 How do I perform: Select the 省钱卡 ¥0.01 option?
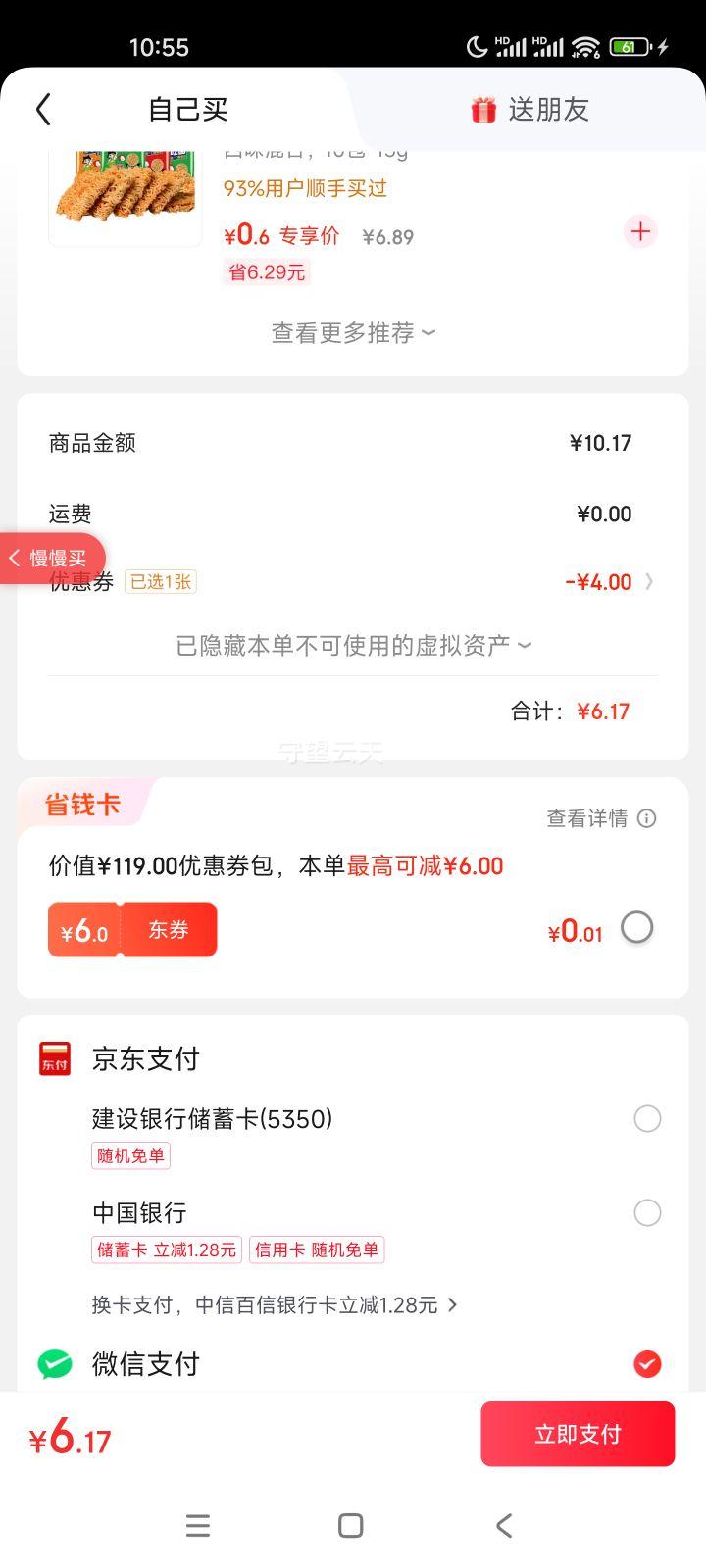tap(636, 927)
